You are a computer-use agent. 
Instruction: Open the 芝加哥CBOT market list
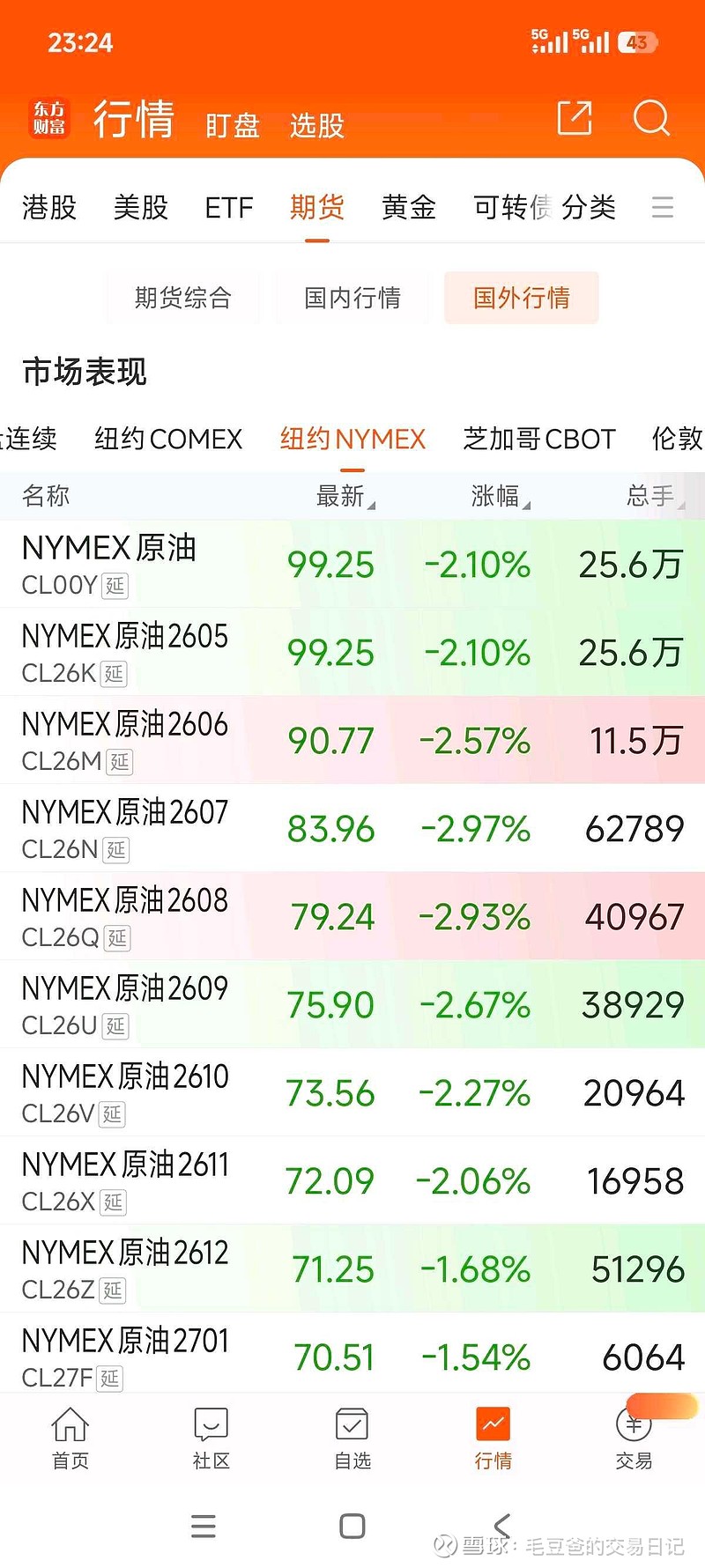coord(539,439)
